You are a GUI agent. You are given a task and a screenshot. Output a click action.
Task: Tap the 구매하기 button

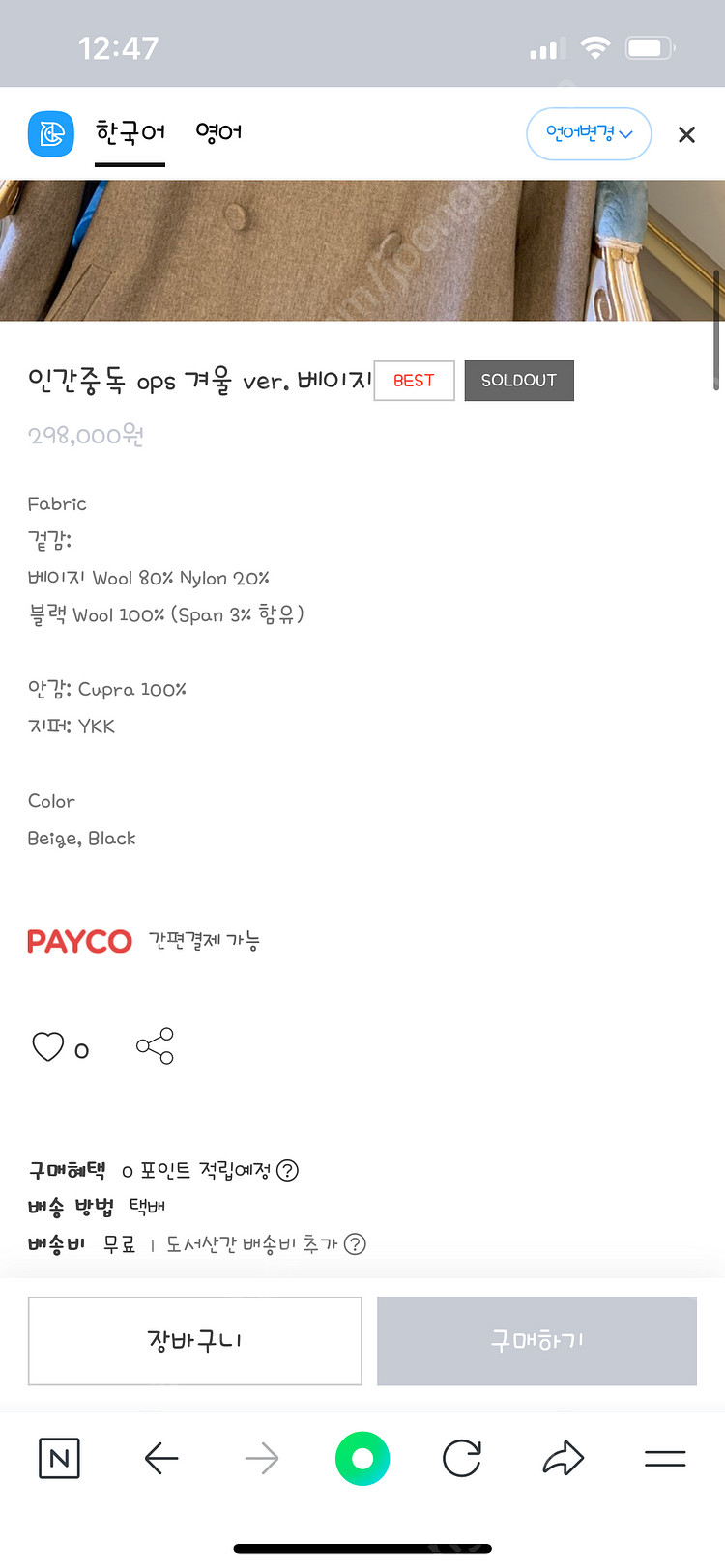pos(536,1341)
